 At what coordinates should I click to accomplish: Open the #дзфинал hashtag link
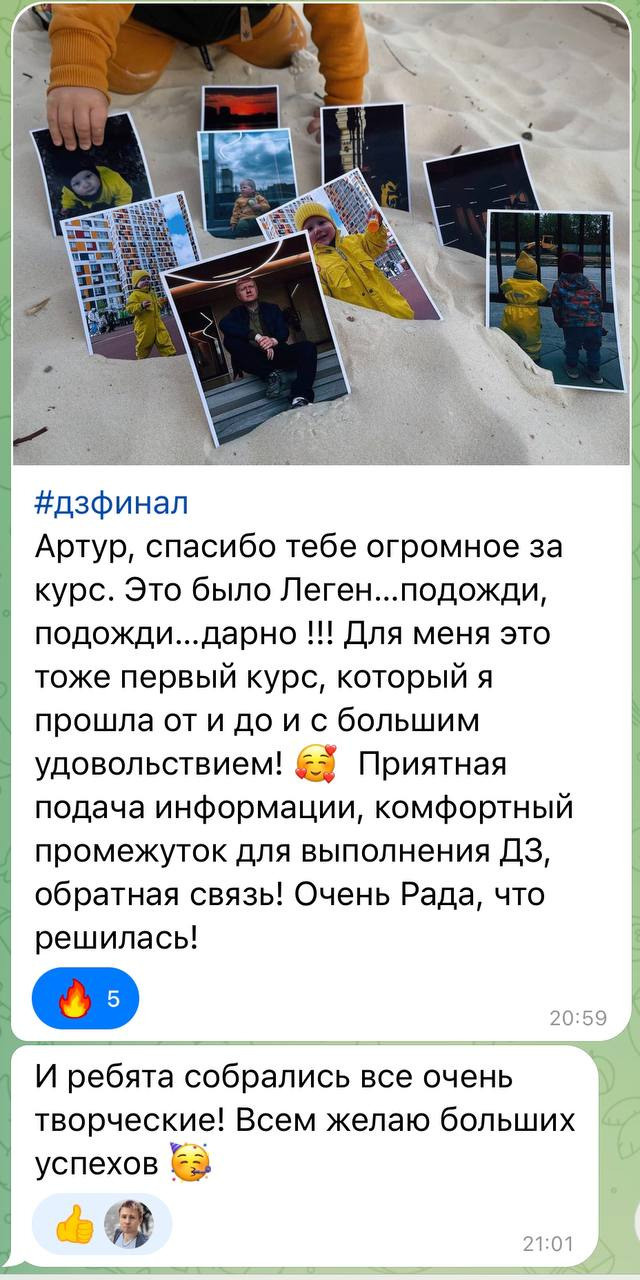tap(111, 503)
